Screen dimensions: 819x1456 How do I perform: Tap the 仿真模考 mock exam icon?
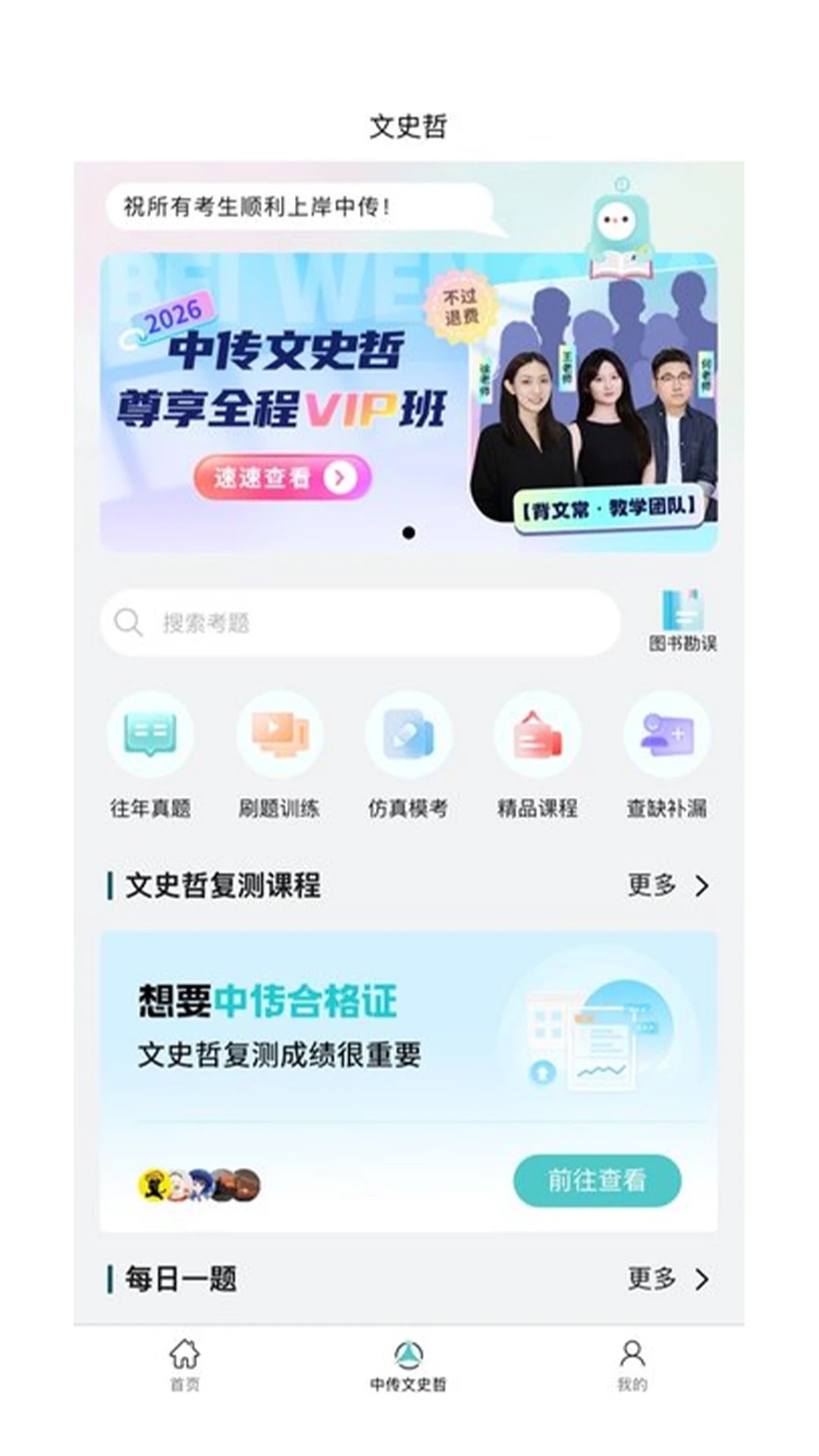coord(408,734)
